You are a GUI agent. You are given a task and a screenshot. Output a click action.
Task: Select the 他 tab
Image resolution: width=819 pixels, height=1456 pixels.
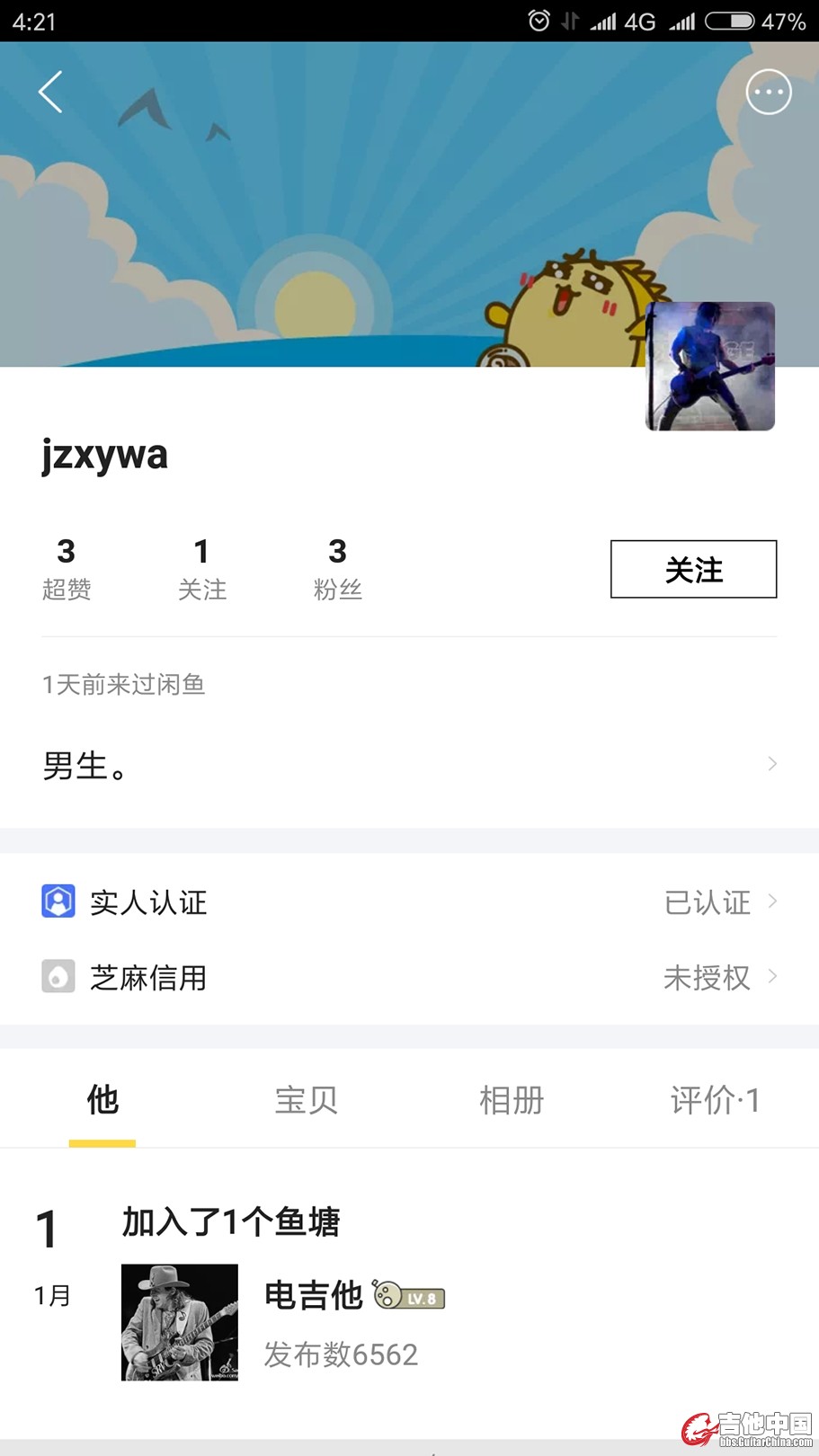point(102,1100)
